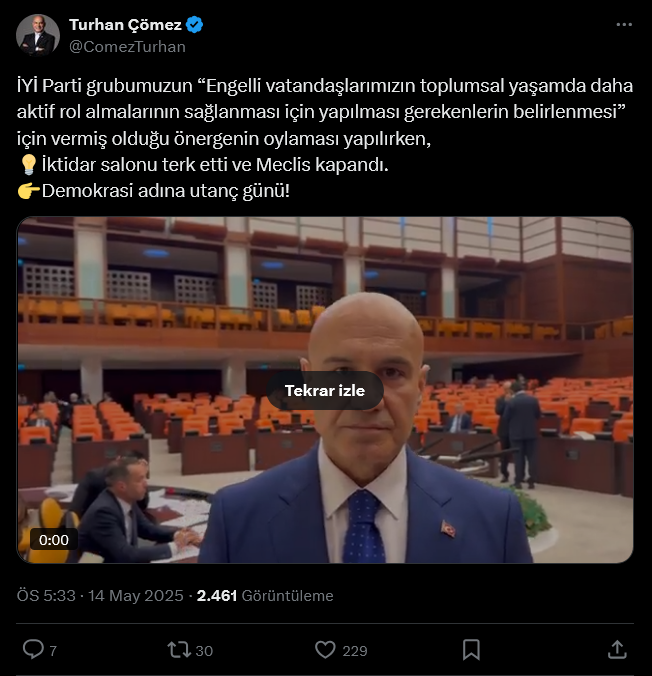
Task: Open the @ComezTurhan handle link
Action: click(x=127, y=46)
